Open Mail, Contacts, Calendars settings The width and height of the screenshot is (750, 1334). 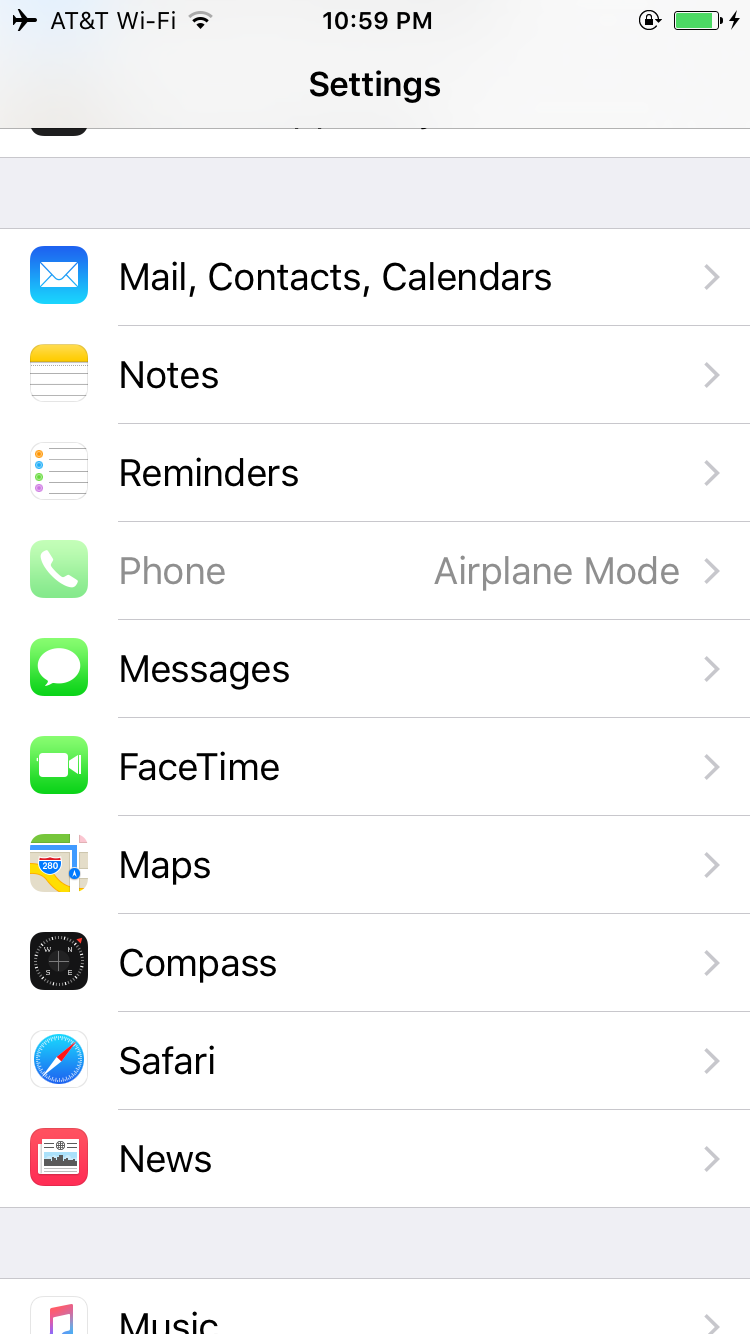[375, 277]
